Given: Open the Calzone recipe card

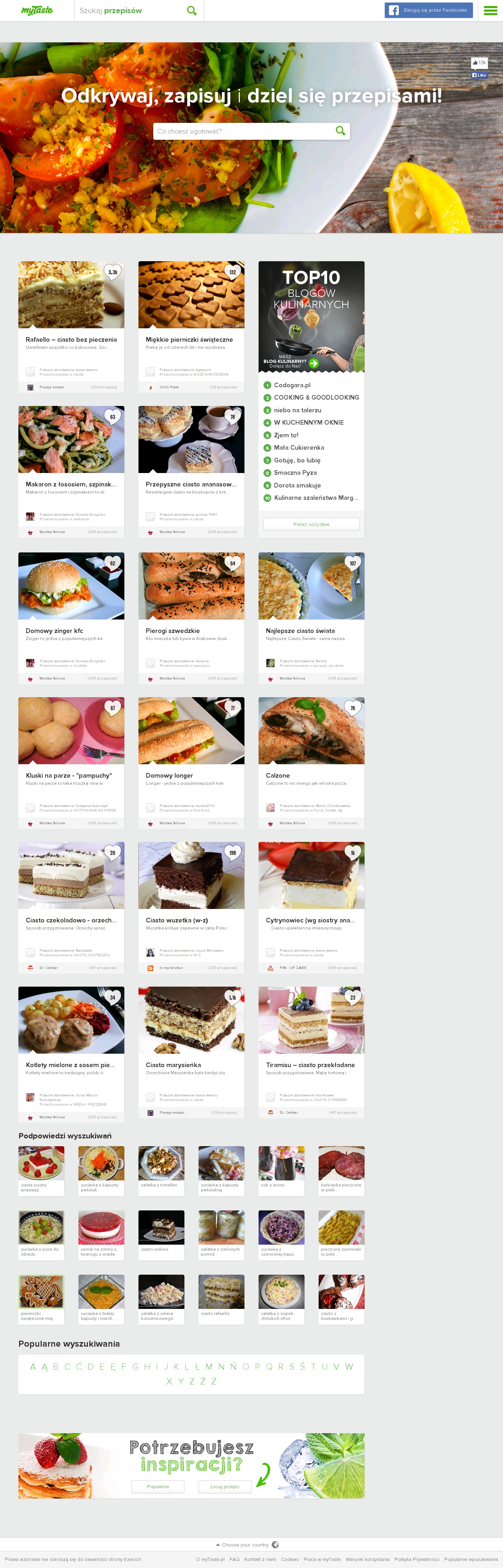Looking at the screenshot, I should 278,776.
